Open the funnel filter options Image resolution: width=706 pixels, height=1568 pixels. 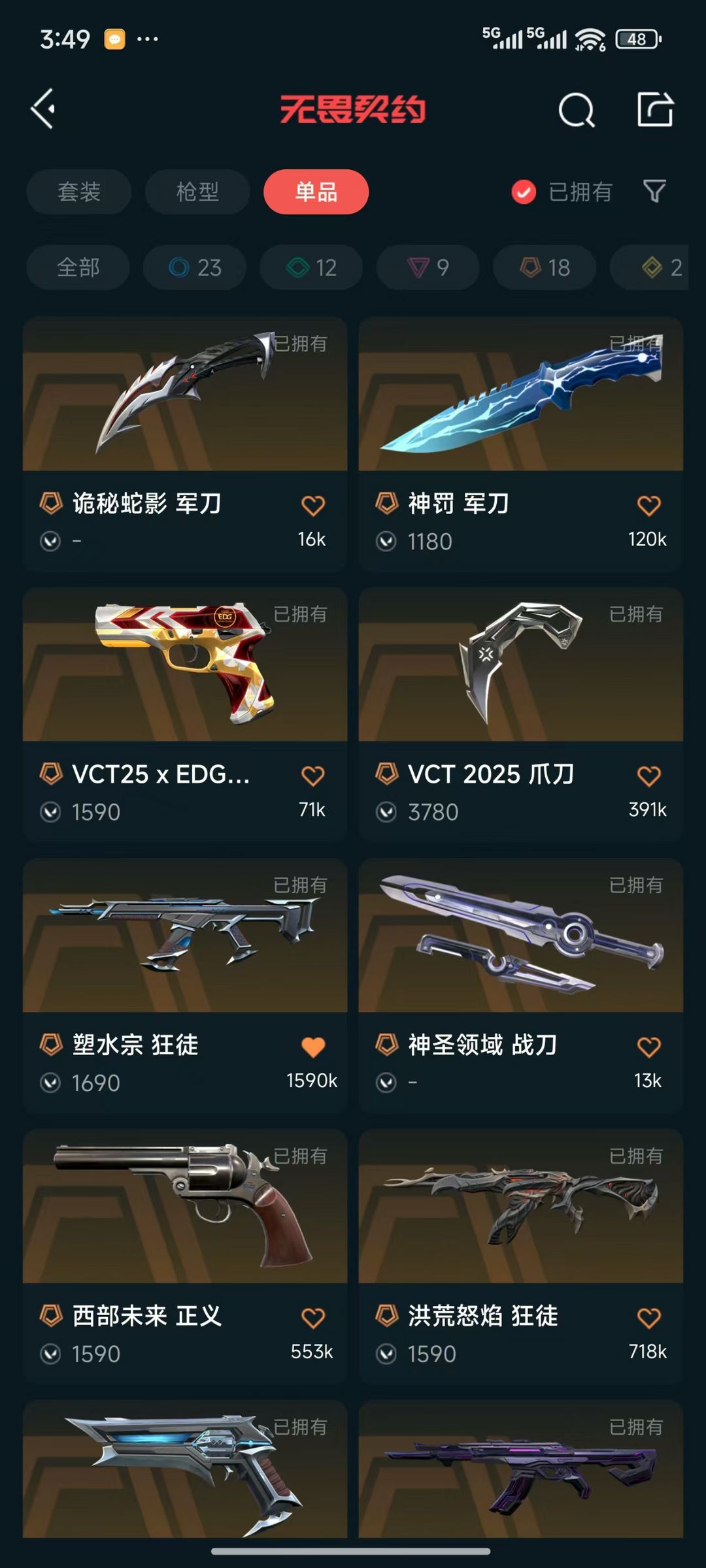tap(654, 191)
